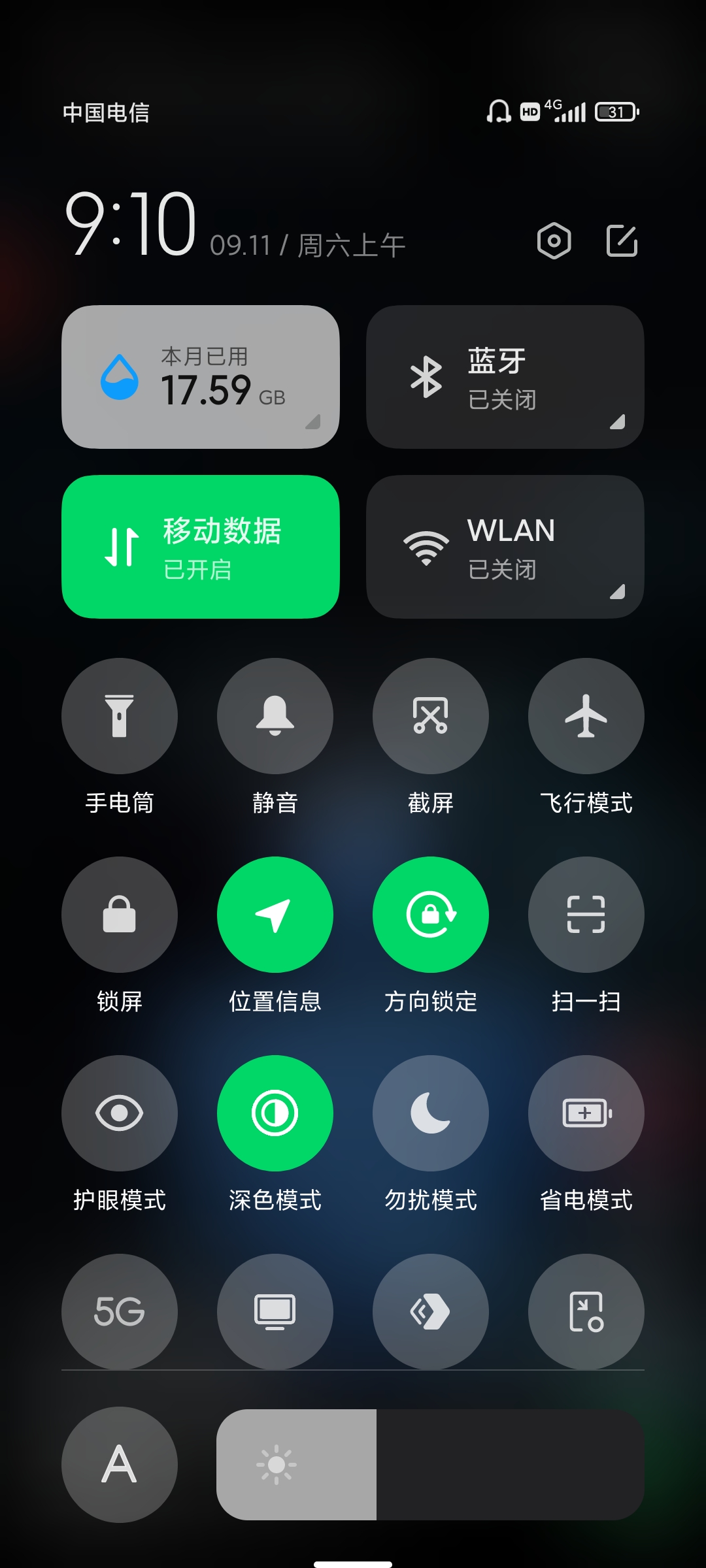The image size is (706, 1568).
Task: Take a screenshot with 截屏
Action: 431,716
